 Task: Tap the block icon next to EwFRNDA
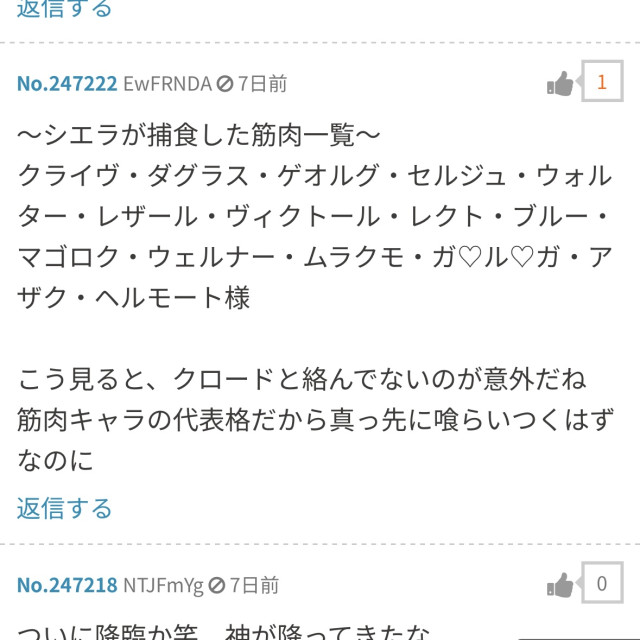pyautogui.click(x=226, y=84)
